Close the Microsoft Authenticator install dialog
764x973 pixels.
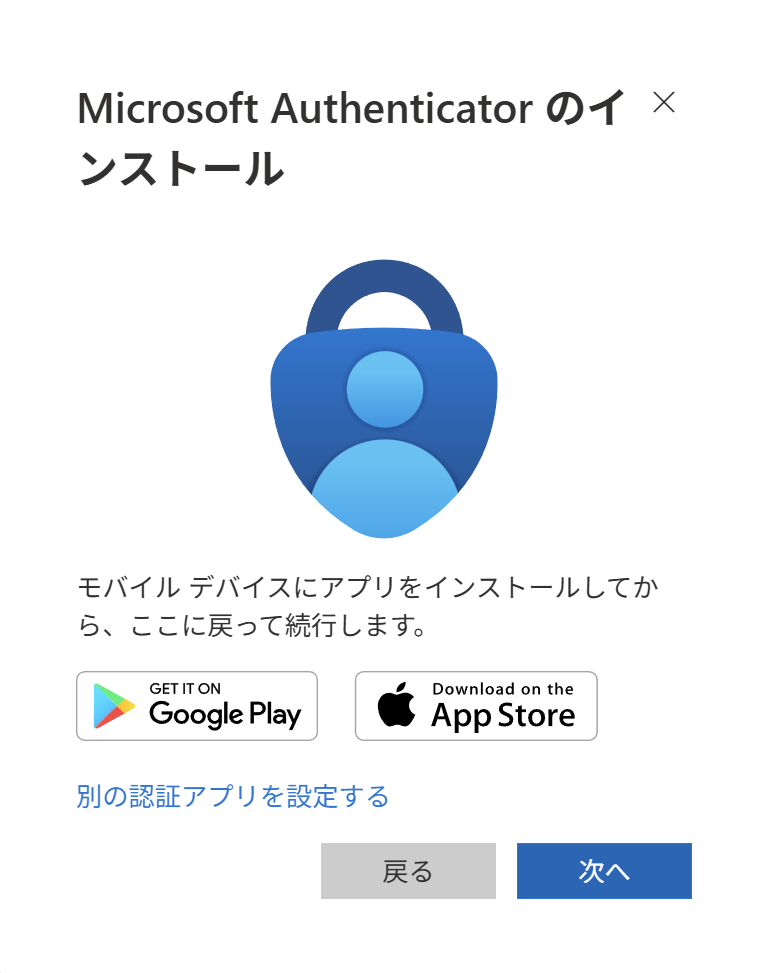pos(664,102)
